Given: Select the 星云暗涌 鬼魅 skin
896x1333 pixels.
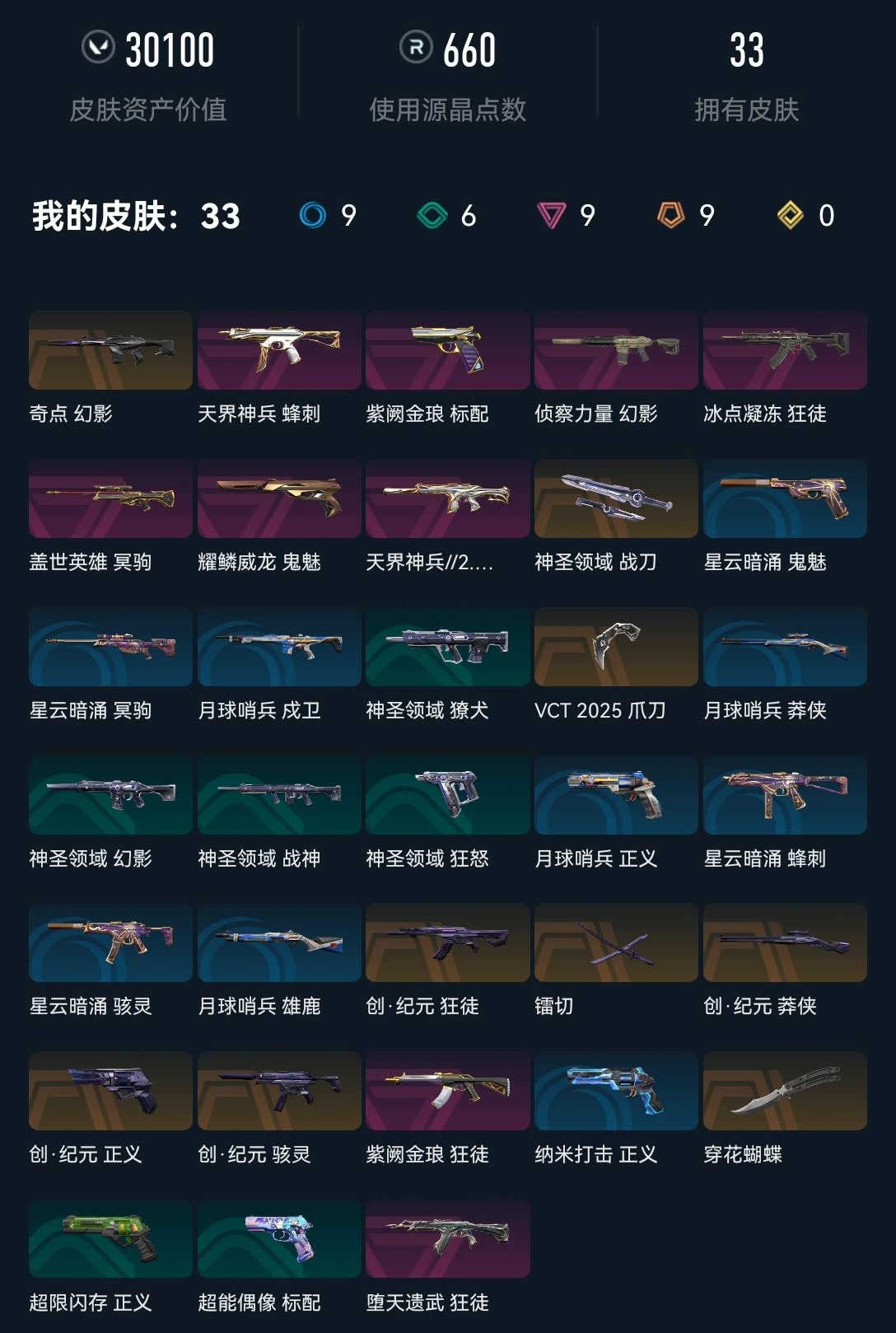Looking at the screenshot, I should (784, 498).
